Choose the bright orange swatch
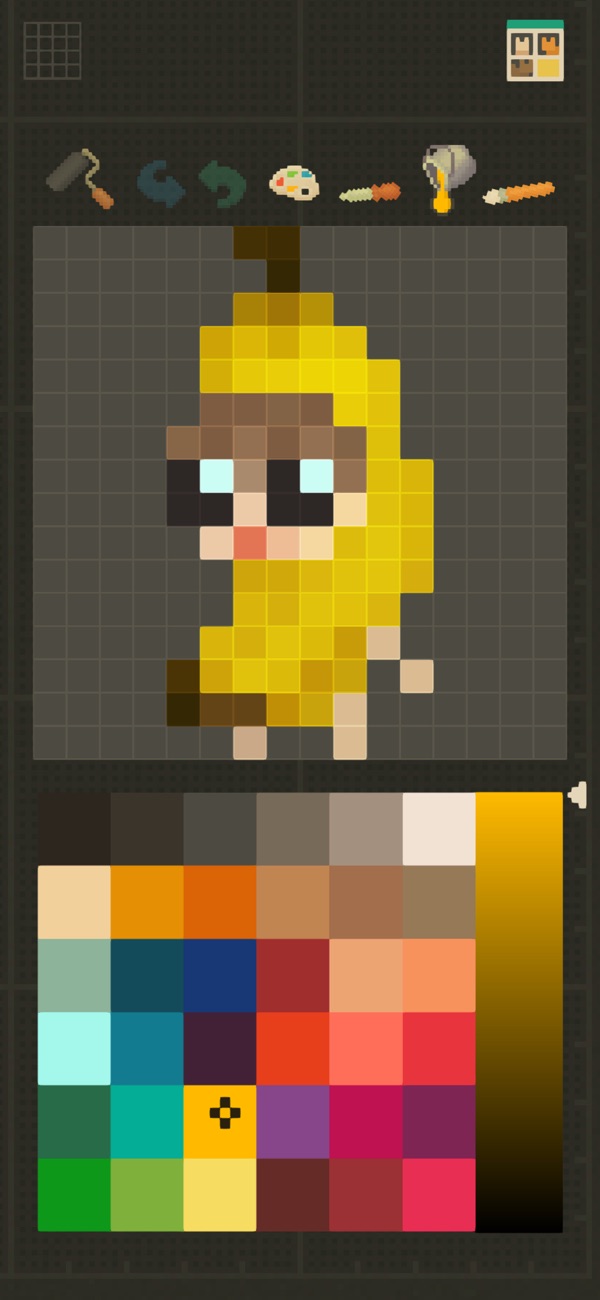This screenshot has width=600, height=1300. pos(147,902)
